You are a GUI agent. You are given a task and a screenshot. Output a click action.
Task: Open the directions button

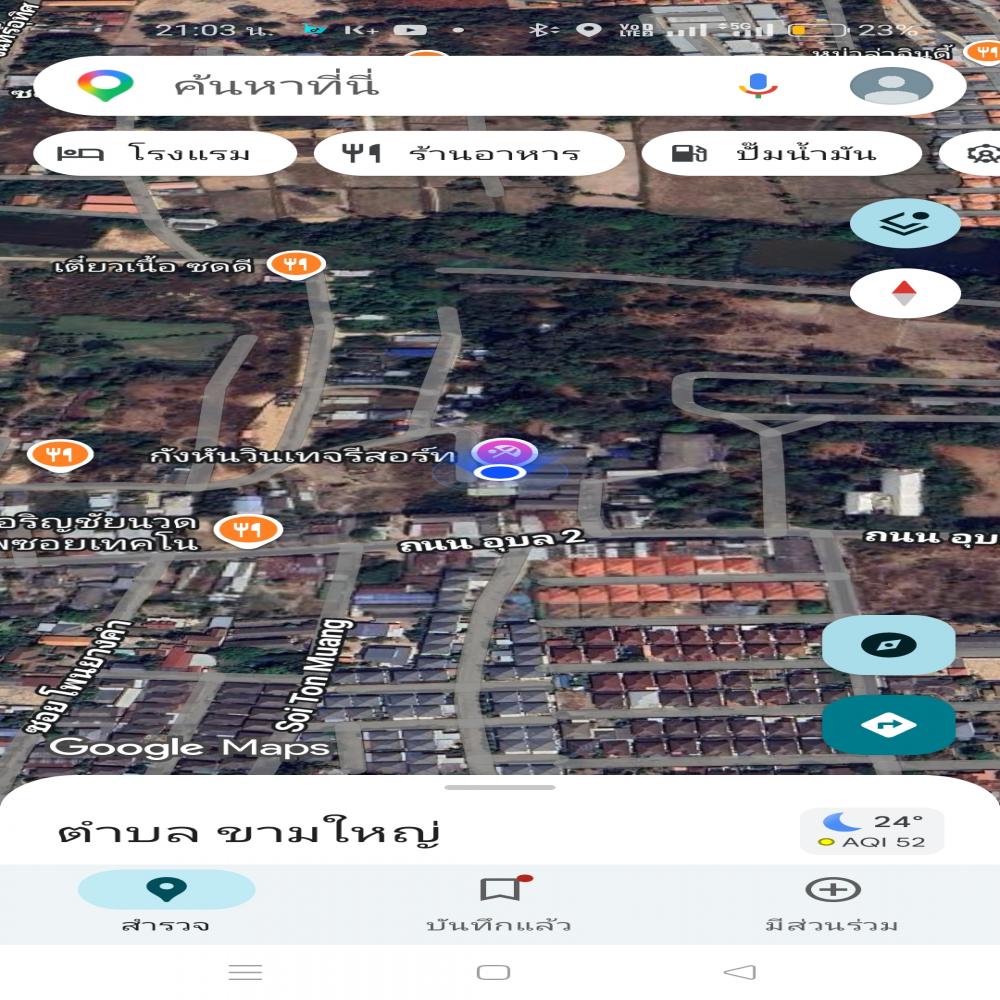click(x=888, y=725)
